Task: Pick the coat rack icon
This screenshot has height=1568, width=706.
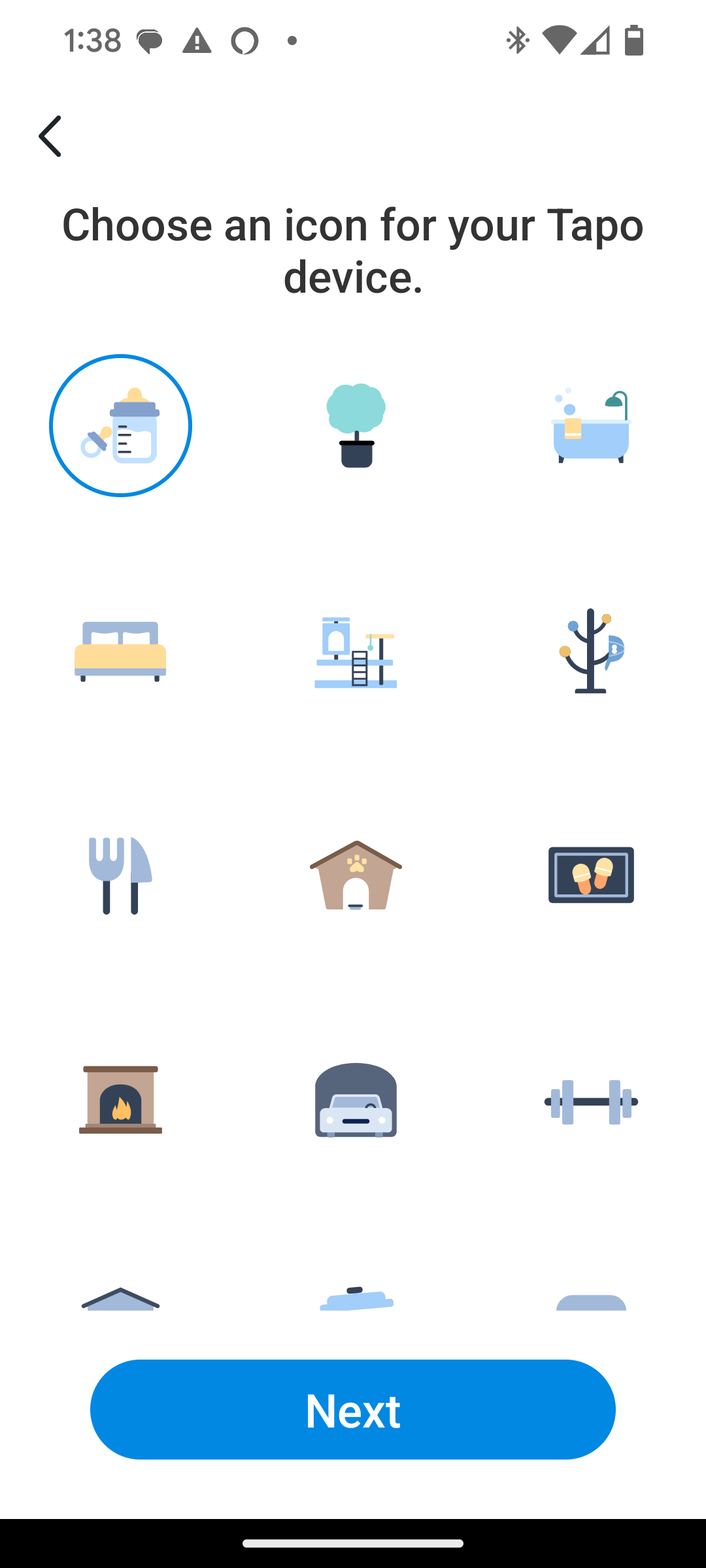Action: (591, 651)
